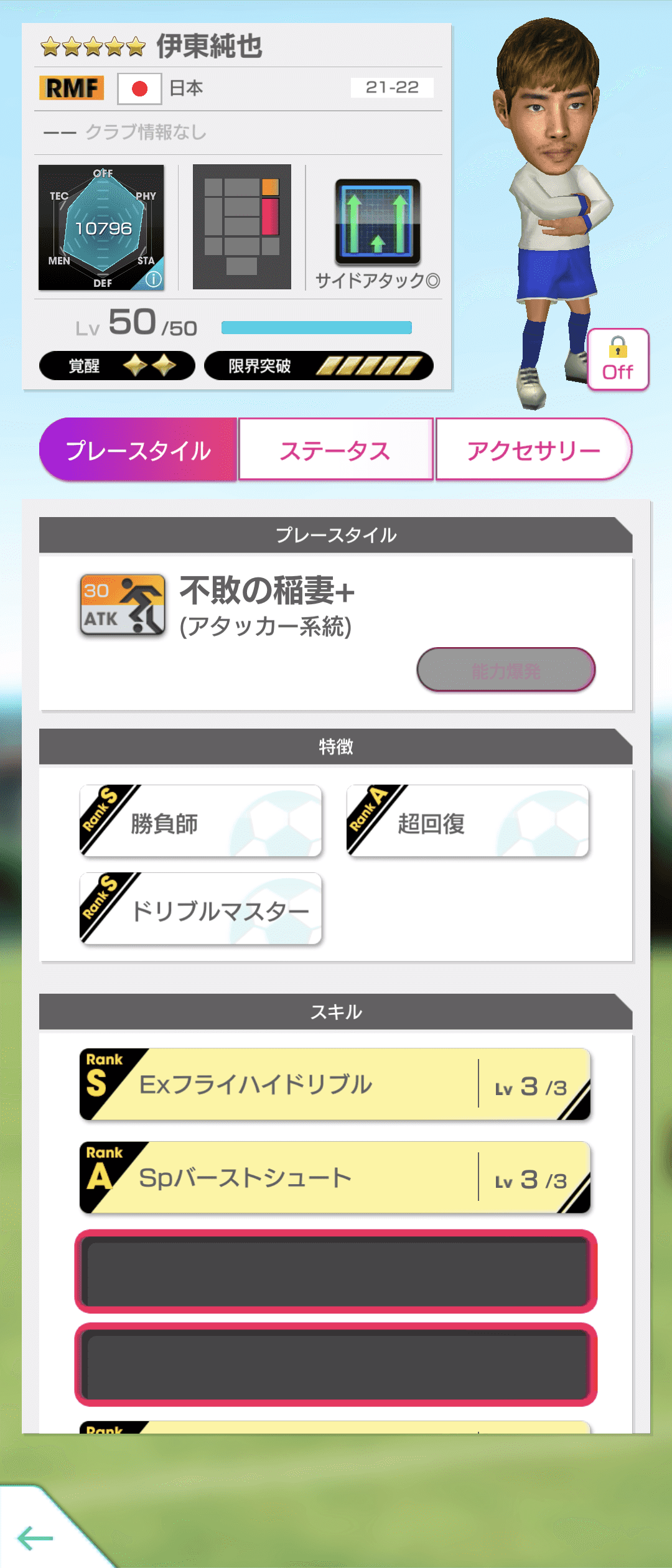Tap the 覚醒 awakening stars indicator

tap(115, 366)
